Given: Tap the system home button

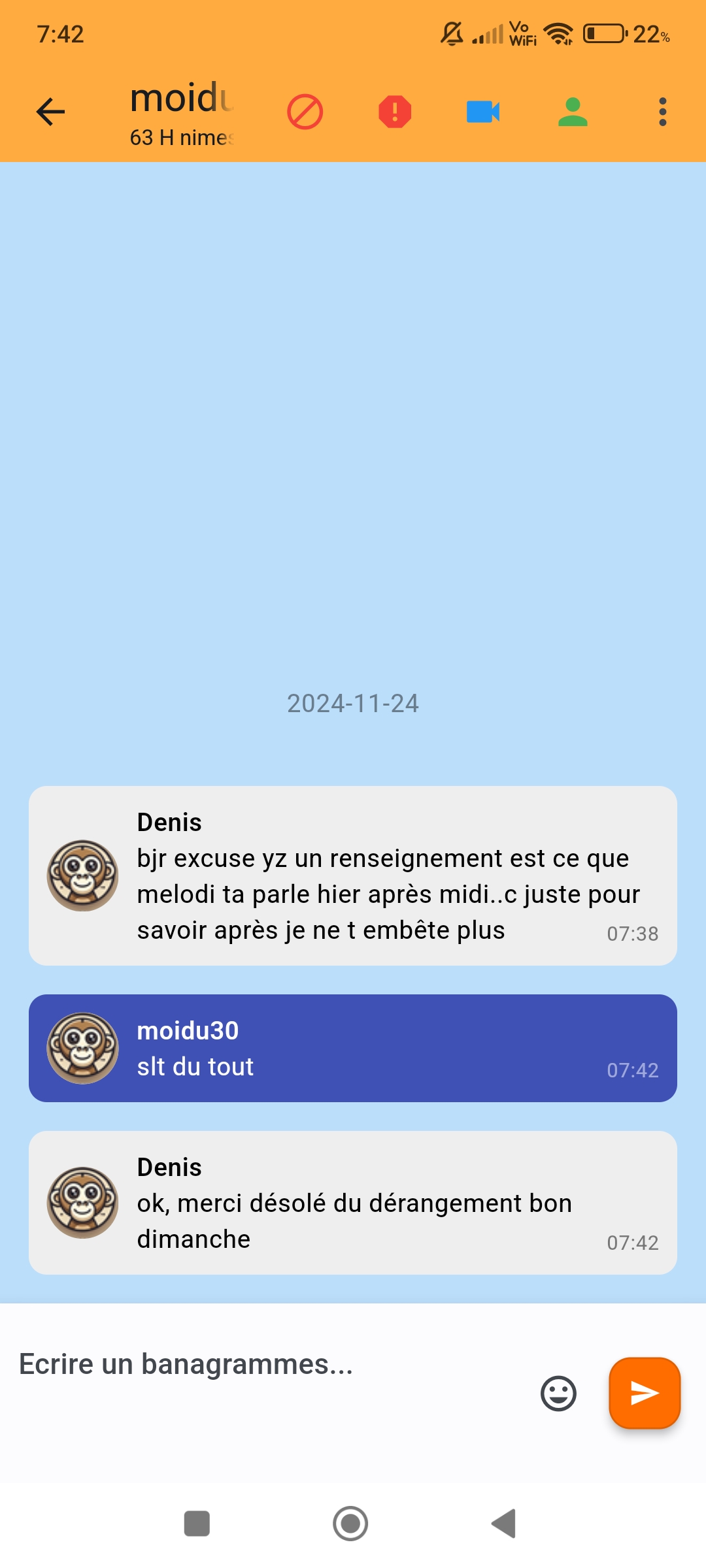Looking at the screenshot, I should 350,1524.
